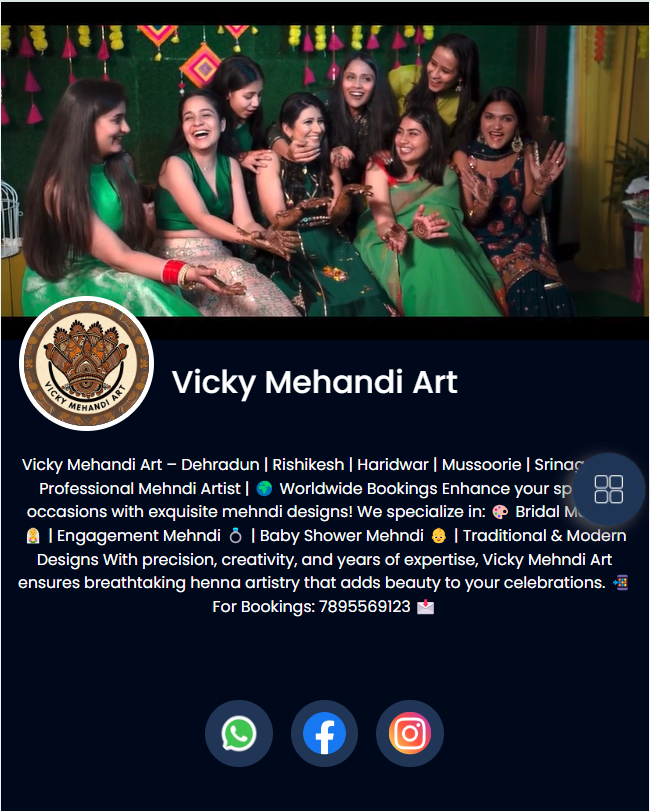Open the Instagram profile

pyautogui.click(x=410, y=734)
